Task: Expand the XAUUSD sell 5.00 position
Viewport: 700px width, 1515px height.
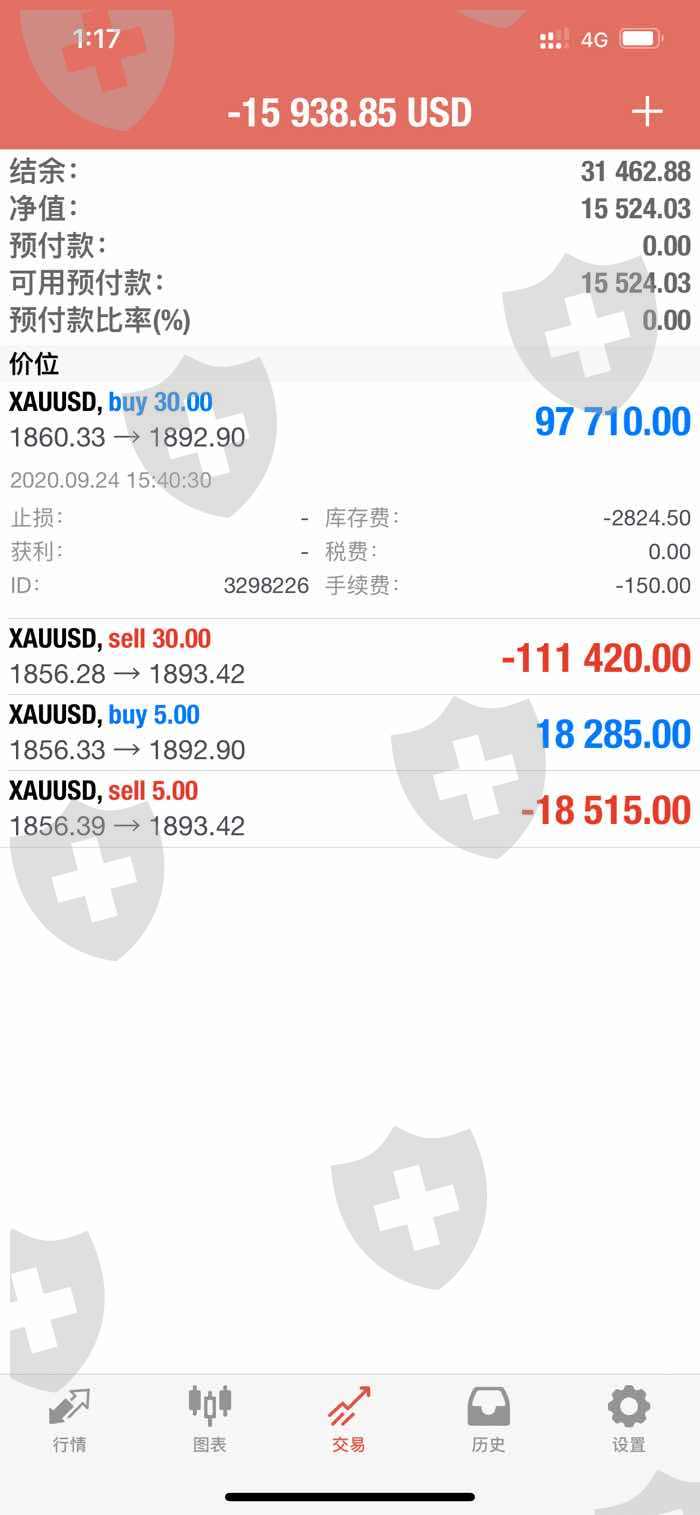Action: pyautogui.click(x=350, y=809)
